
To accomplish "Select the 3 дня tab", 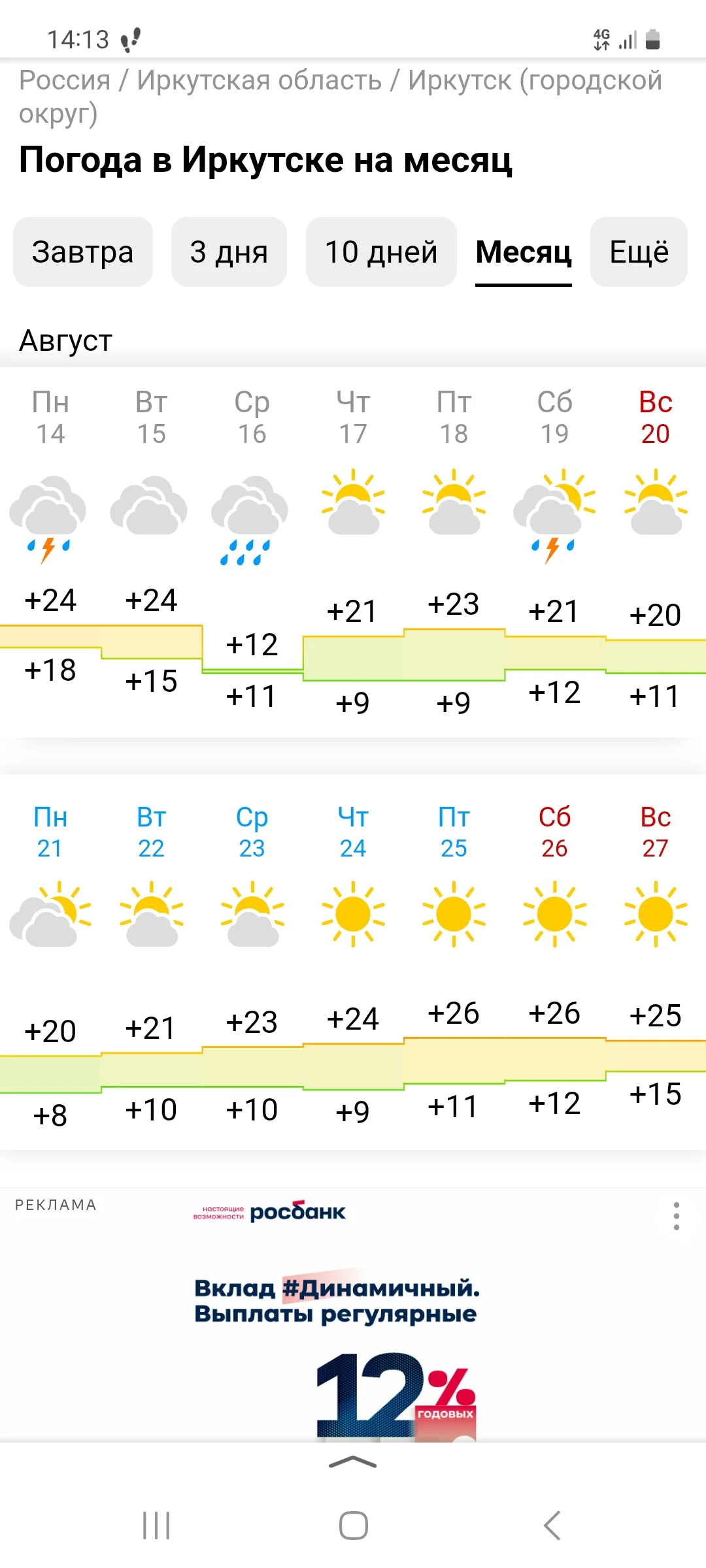I will point(228,252).
